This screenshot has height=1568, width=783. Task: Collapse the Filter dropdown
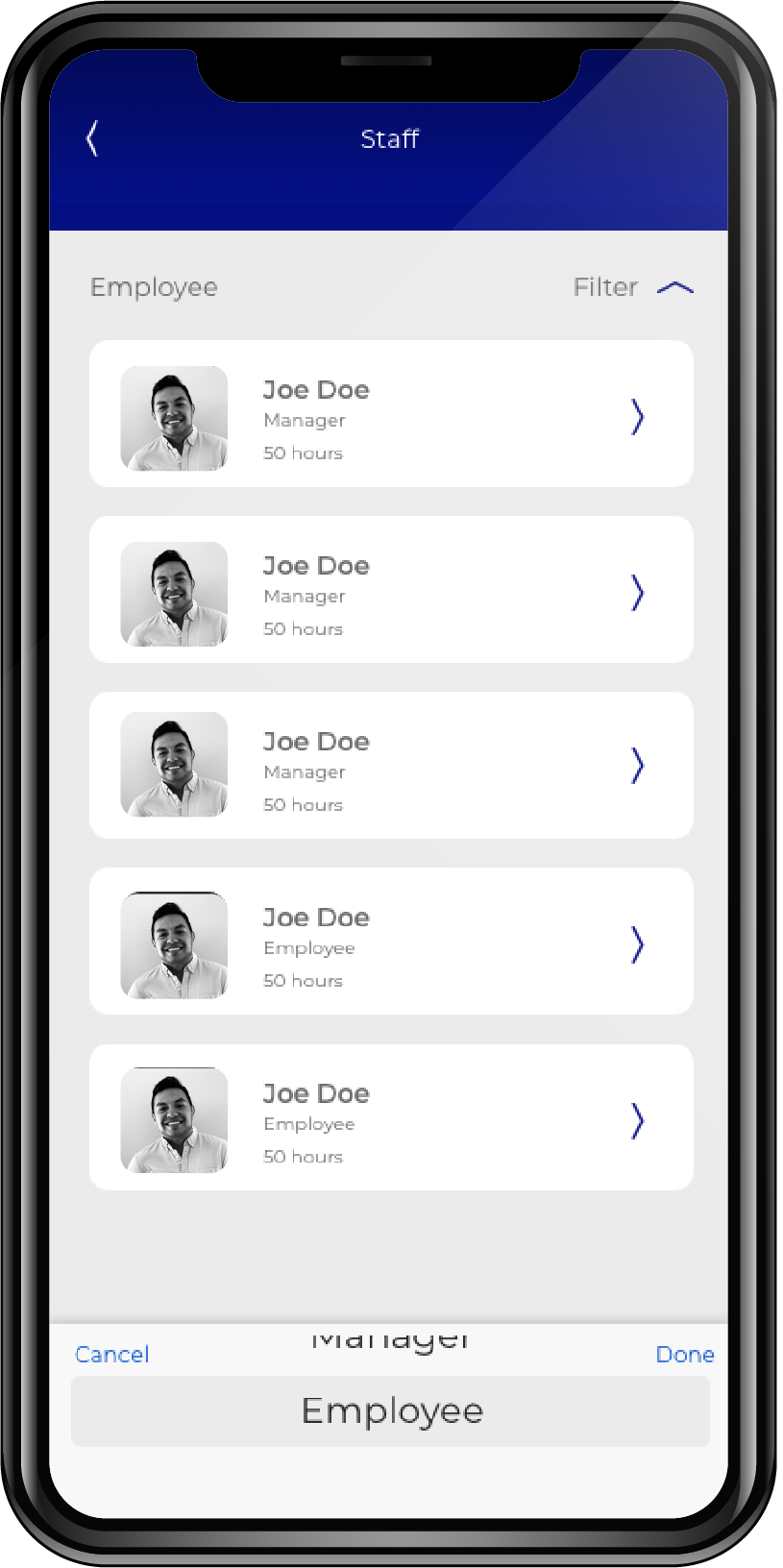(x=674, y=287)
